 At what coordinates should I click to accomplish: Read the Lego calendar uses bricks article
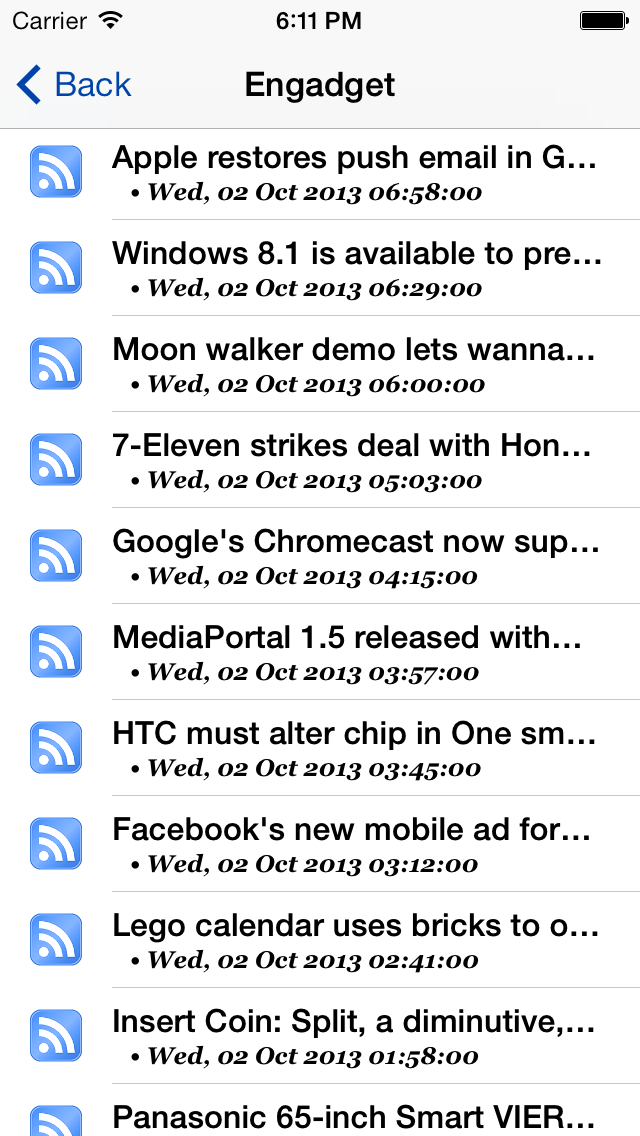click(320, 940)
